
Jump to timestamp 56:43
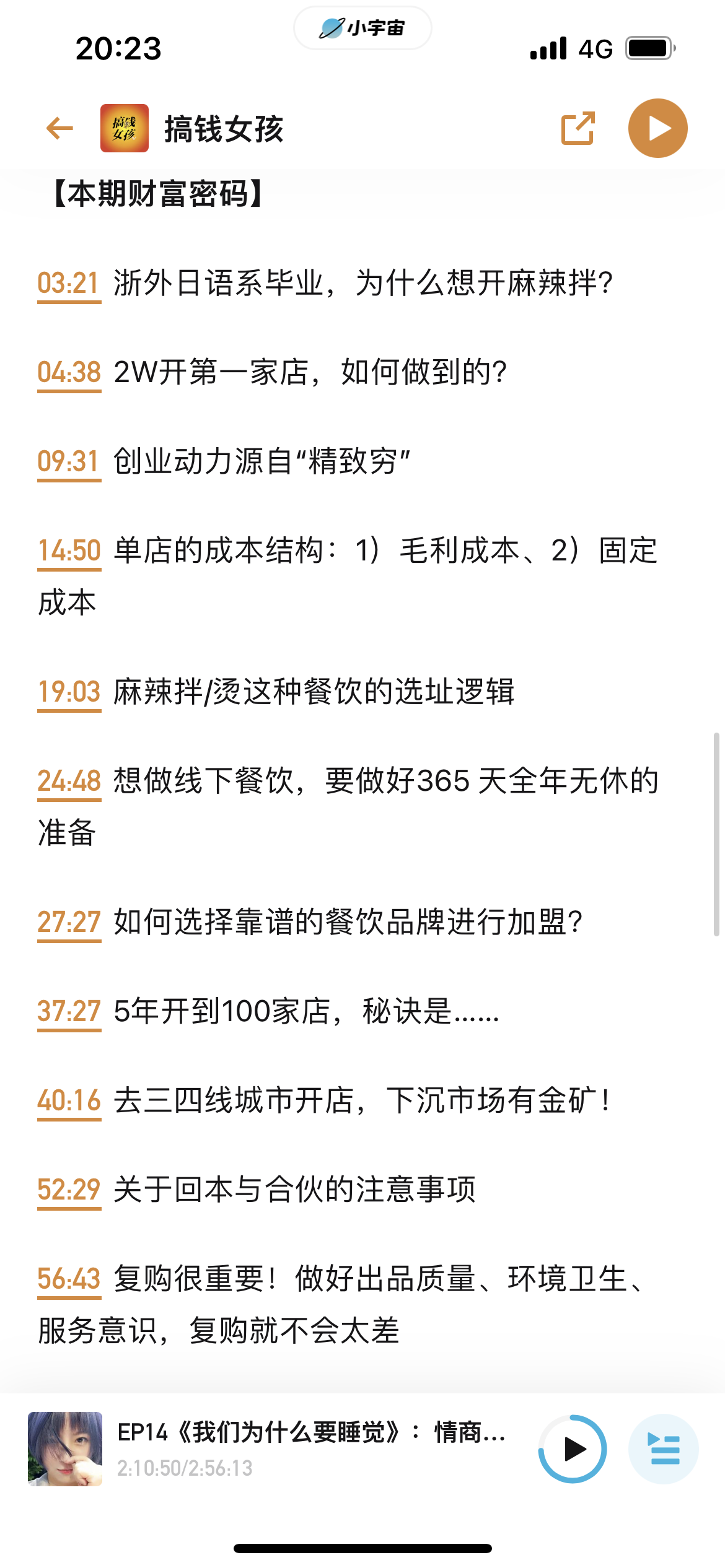(69, 1279)
